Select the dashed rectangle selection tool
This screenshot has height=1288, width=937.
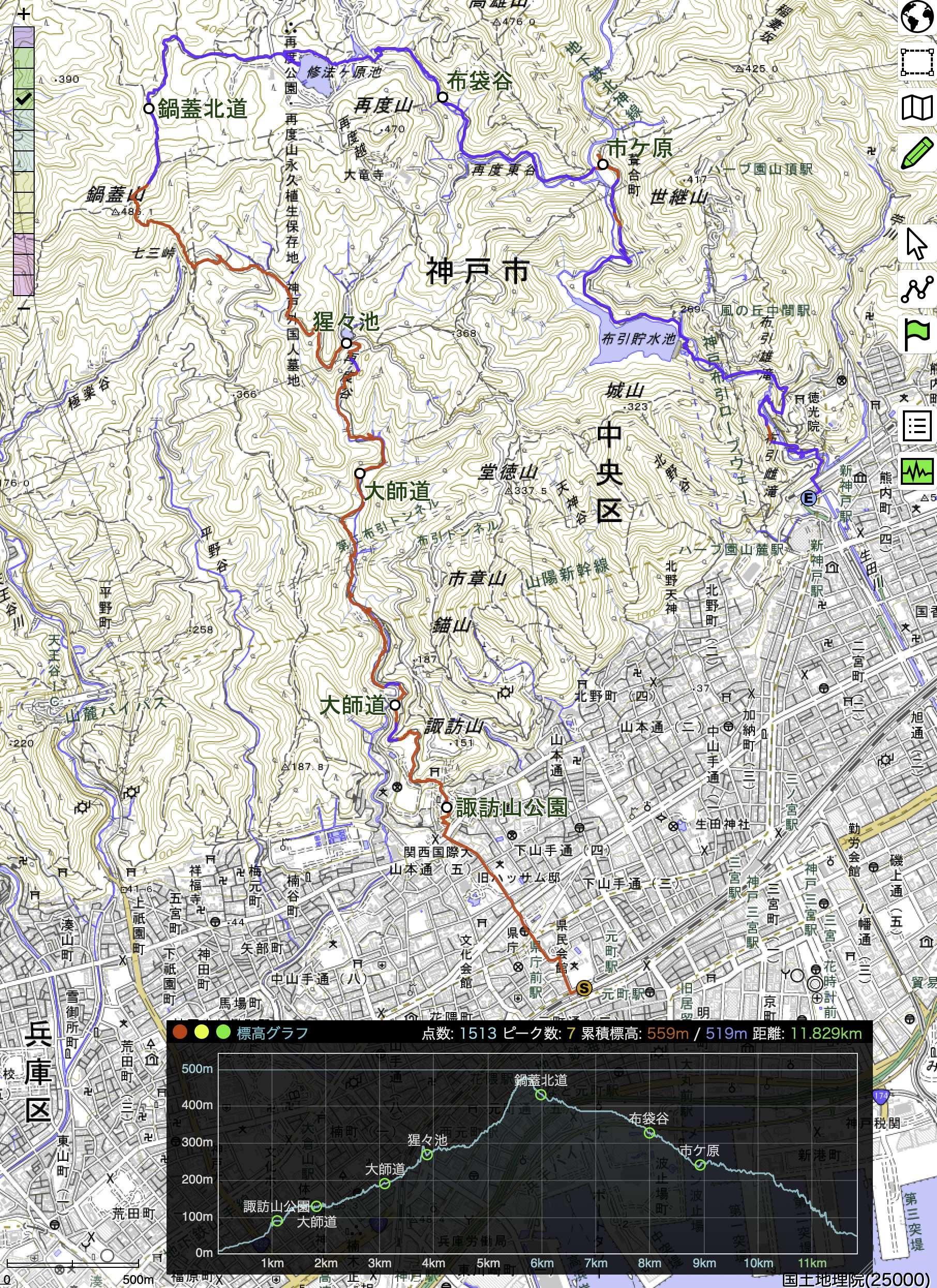tap(916, 62)
